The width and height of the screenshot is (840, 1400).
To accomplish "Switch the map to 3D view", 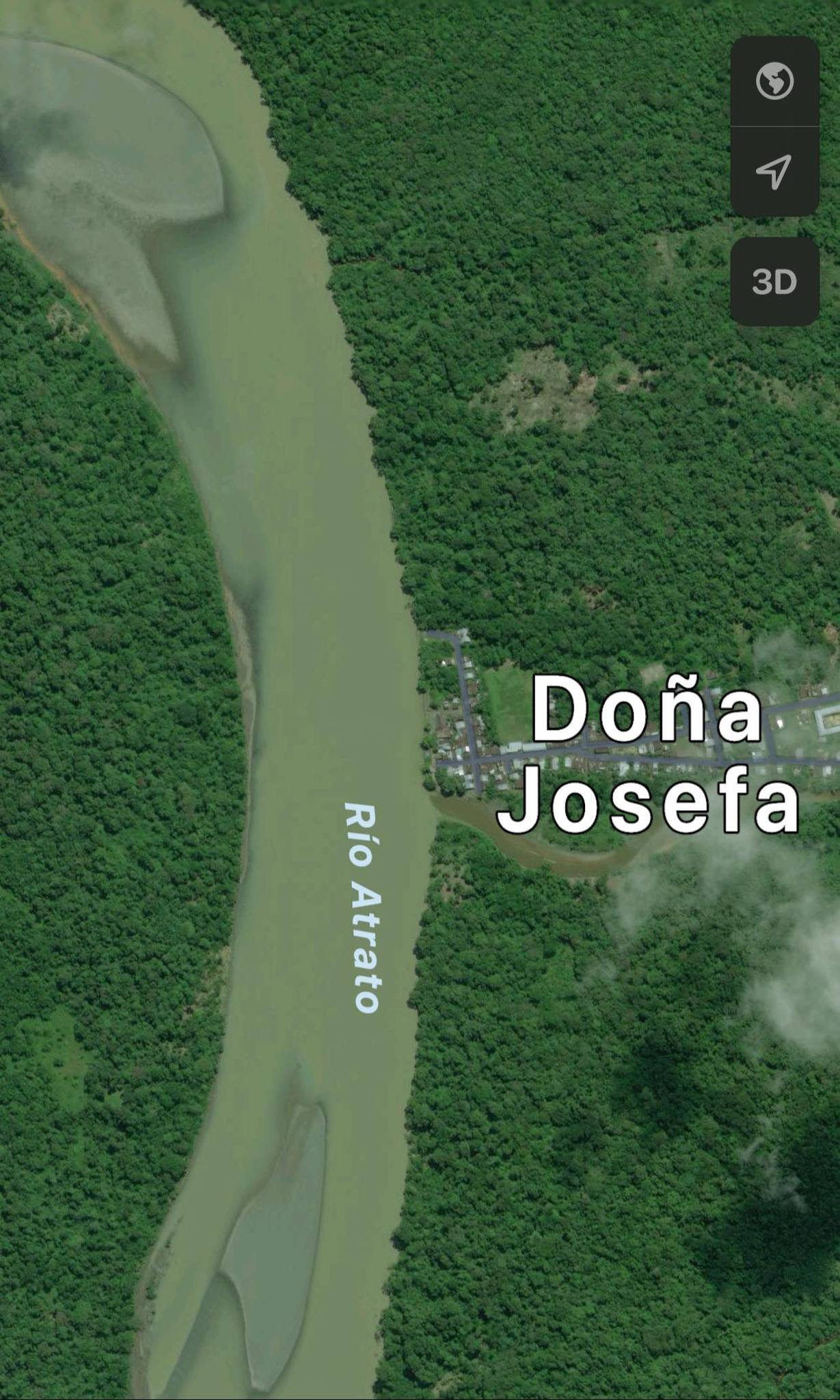I will pos(774,281).
